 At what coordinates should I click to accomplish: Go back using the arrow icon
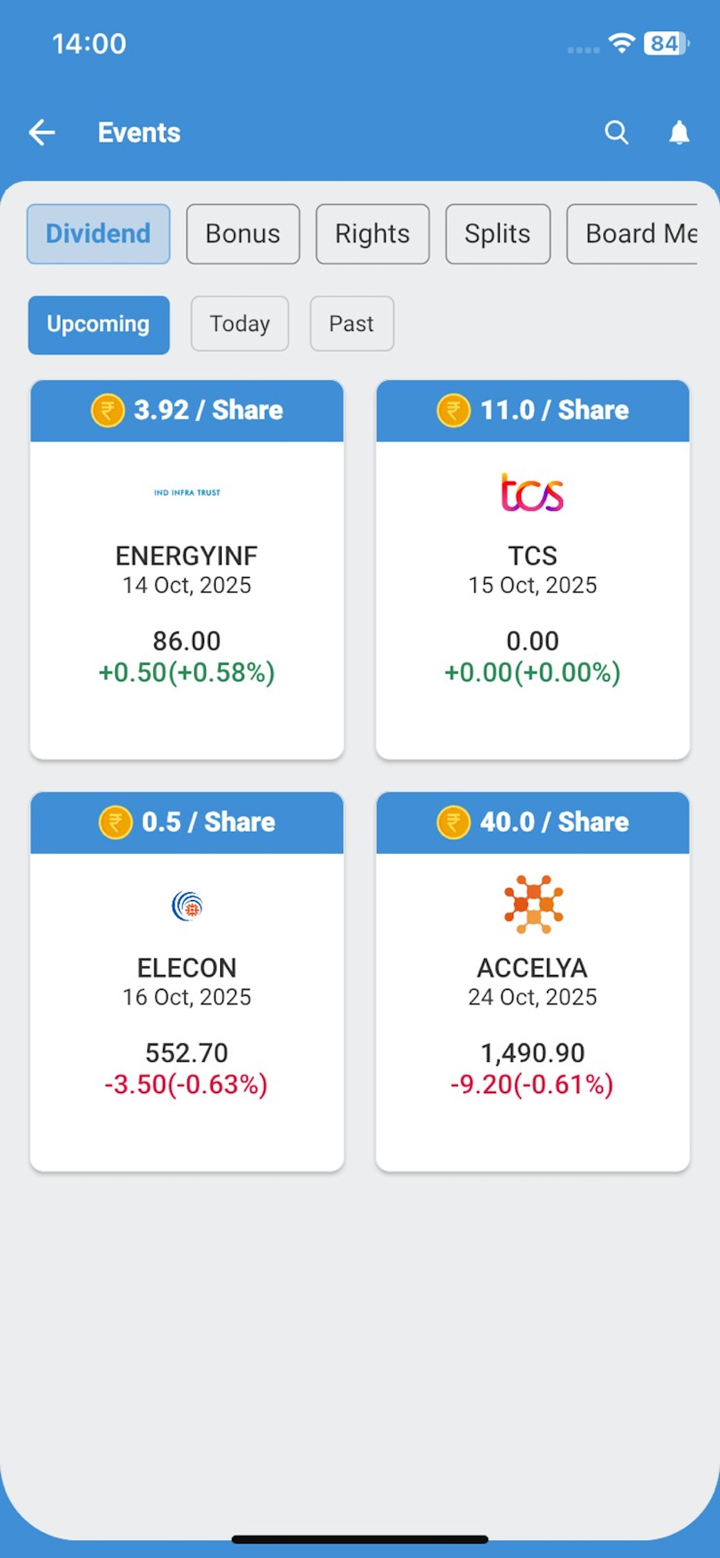pos(42,132)
